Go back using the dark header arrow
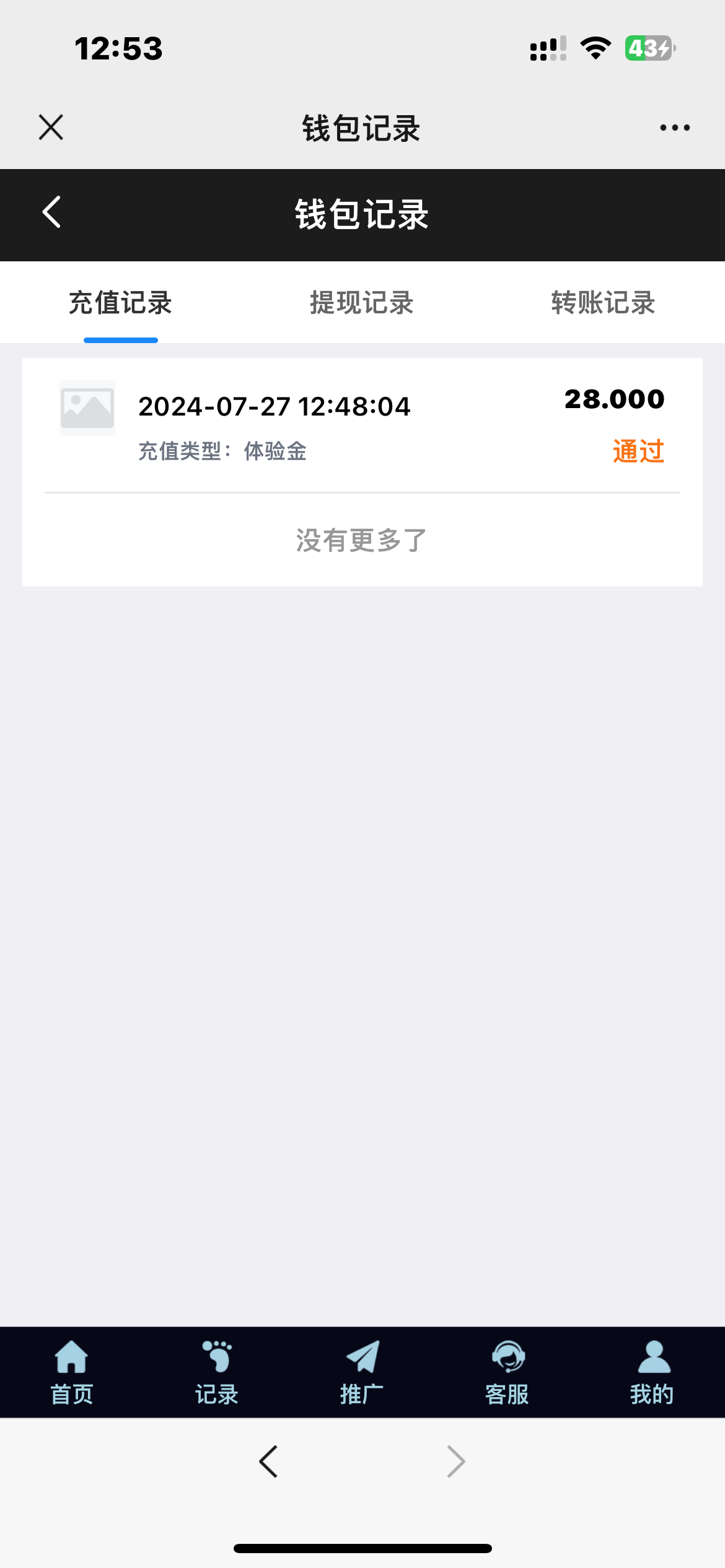 point(52,212)
